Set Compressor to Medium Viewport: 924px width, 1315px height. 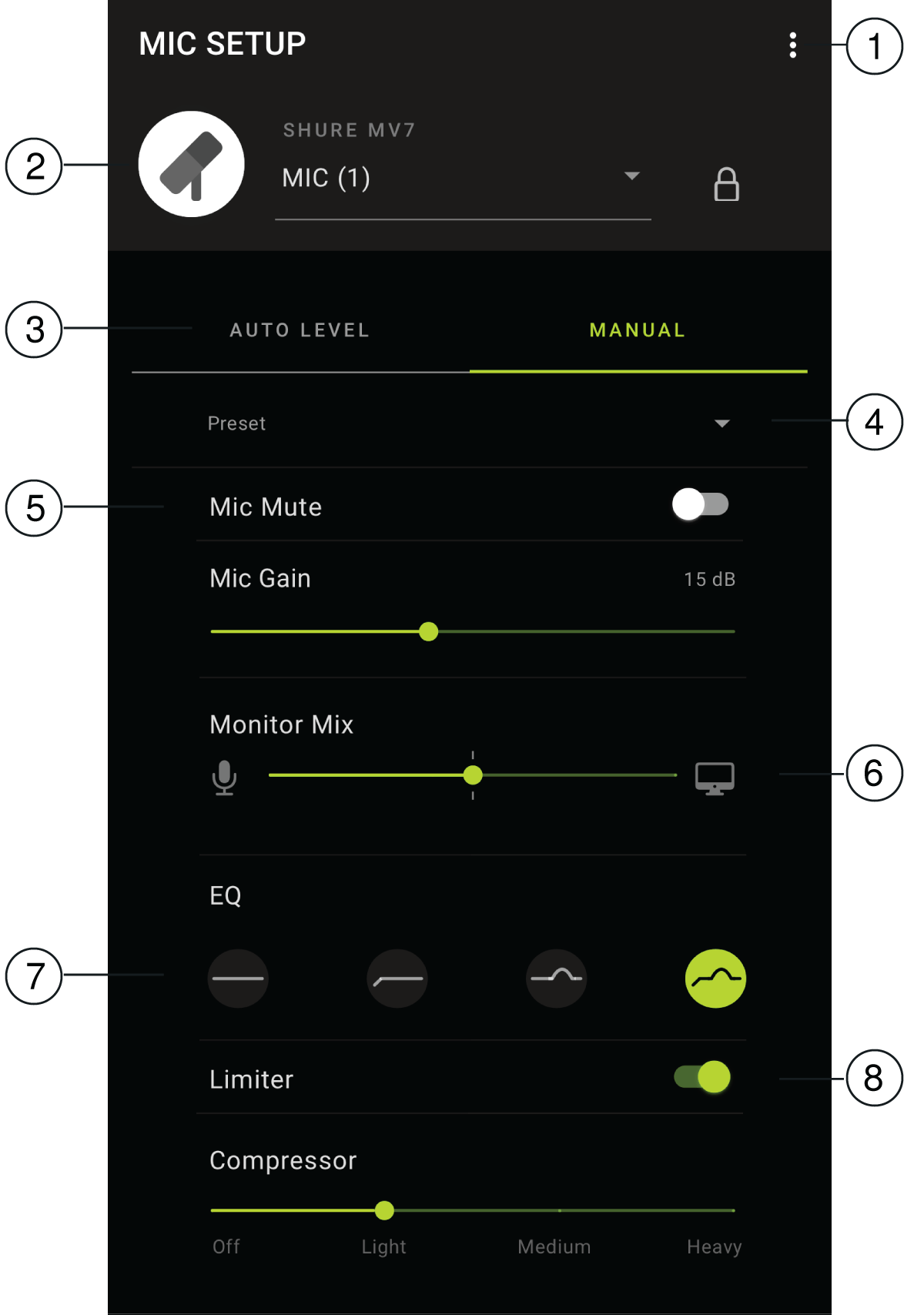[559, 1211]
